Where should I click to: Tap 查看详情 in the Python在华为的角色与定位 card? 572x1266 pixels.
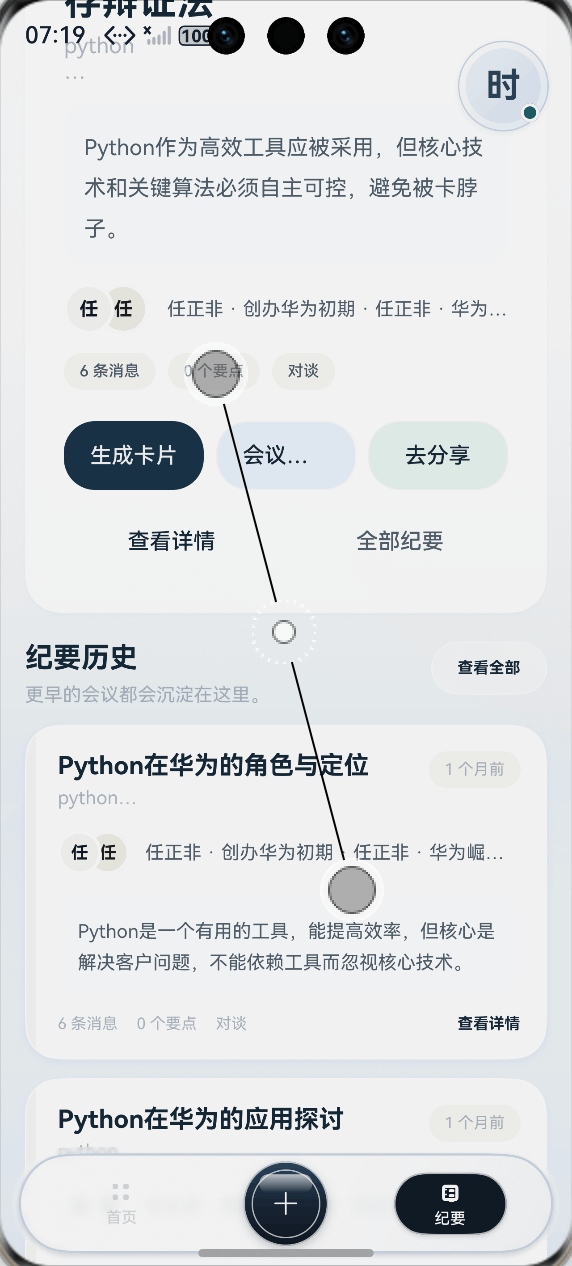click(489, 1023)
